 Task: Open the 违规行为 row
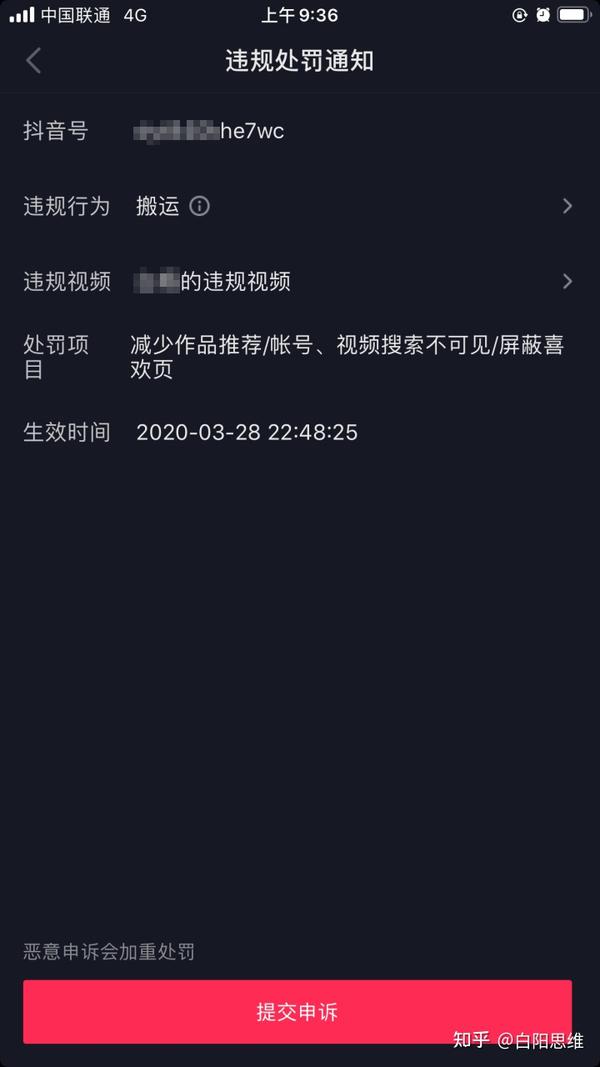[x=300, y=206]
